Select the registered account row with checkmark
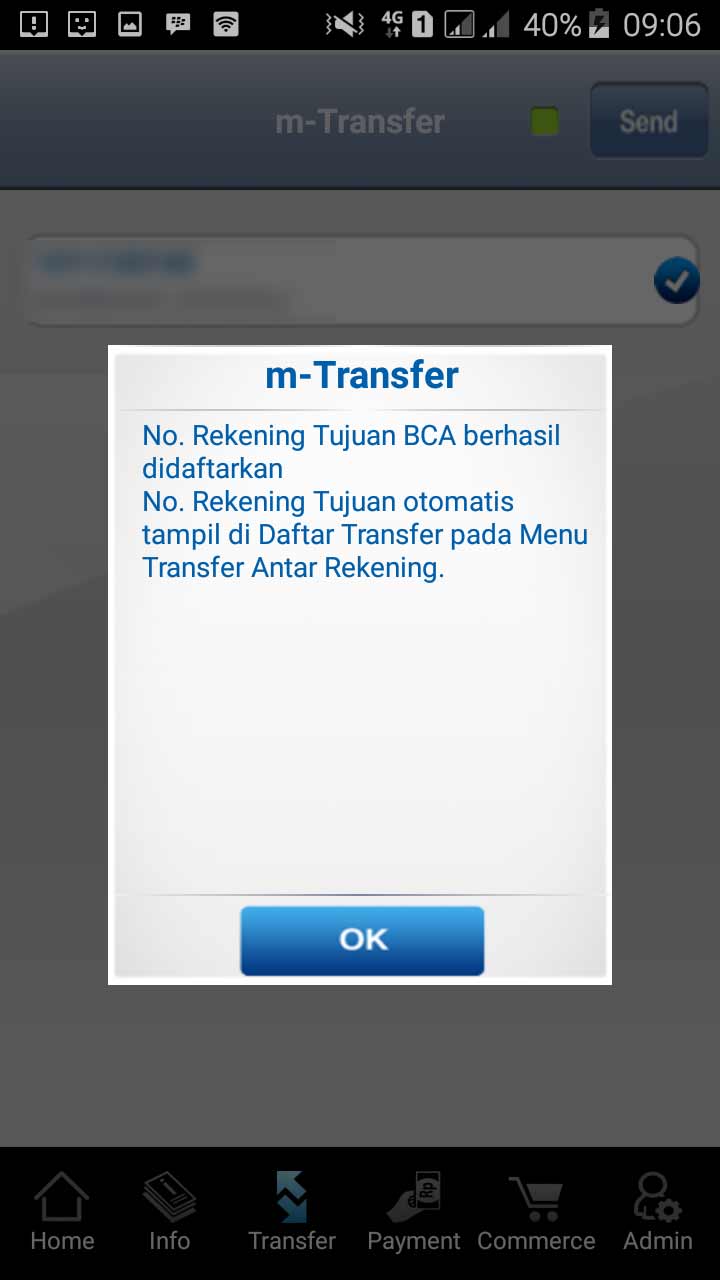720x1280 pixels. click(x=360, y=281)
